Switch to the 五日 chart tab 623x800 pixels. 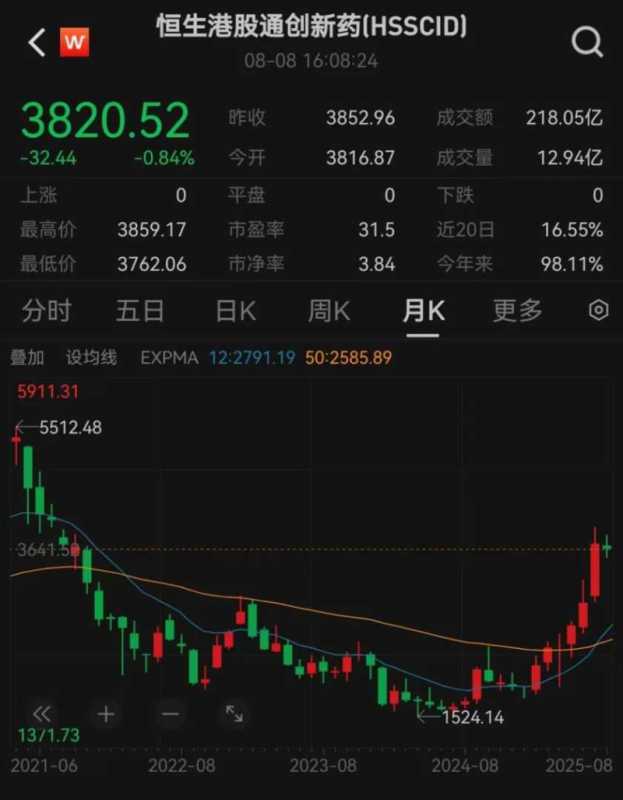tap(140, 311)
